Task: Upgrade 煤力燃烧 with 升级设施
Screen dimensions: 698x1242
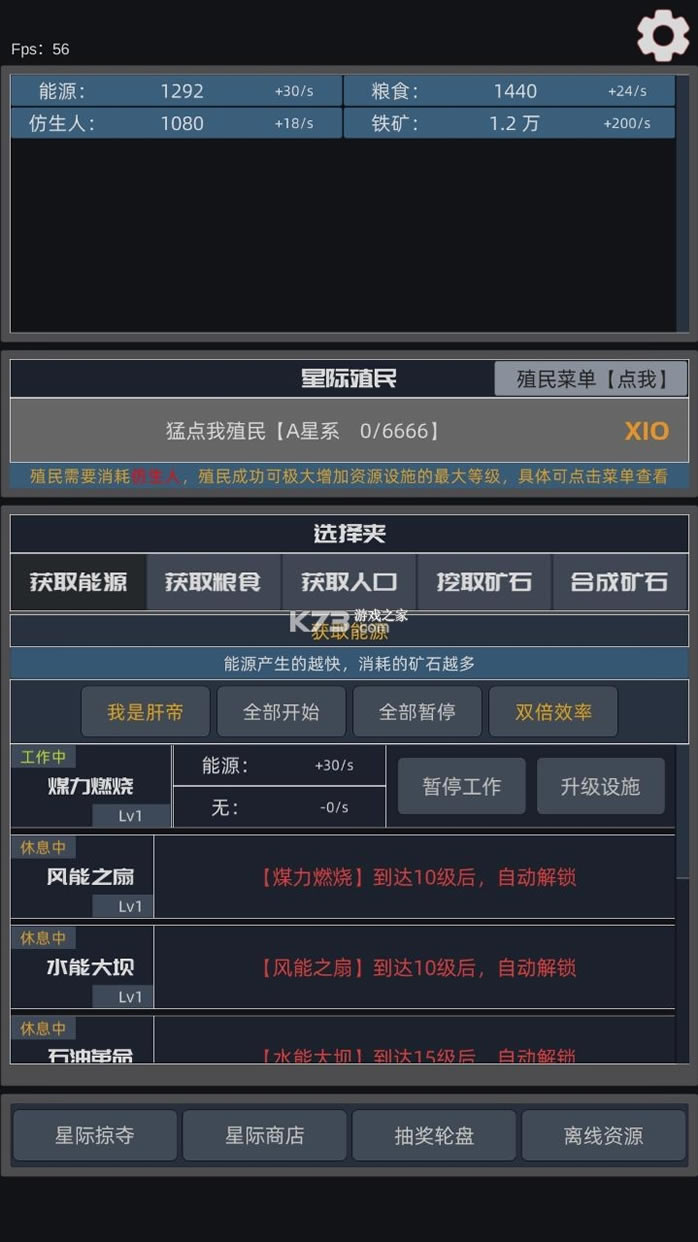Action: [x=600, y=786]
